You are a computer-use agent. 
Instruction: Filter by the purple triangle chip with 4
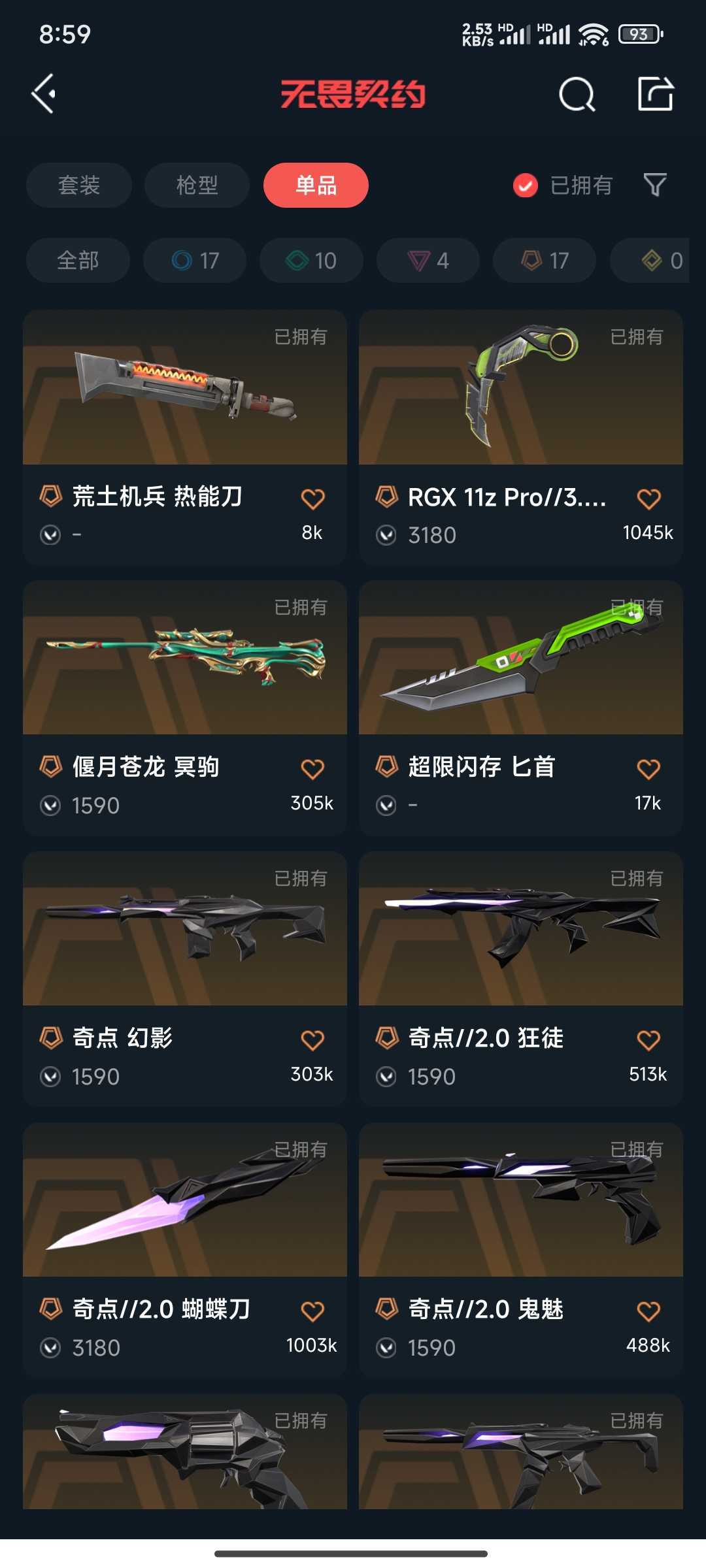[428, 260]
